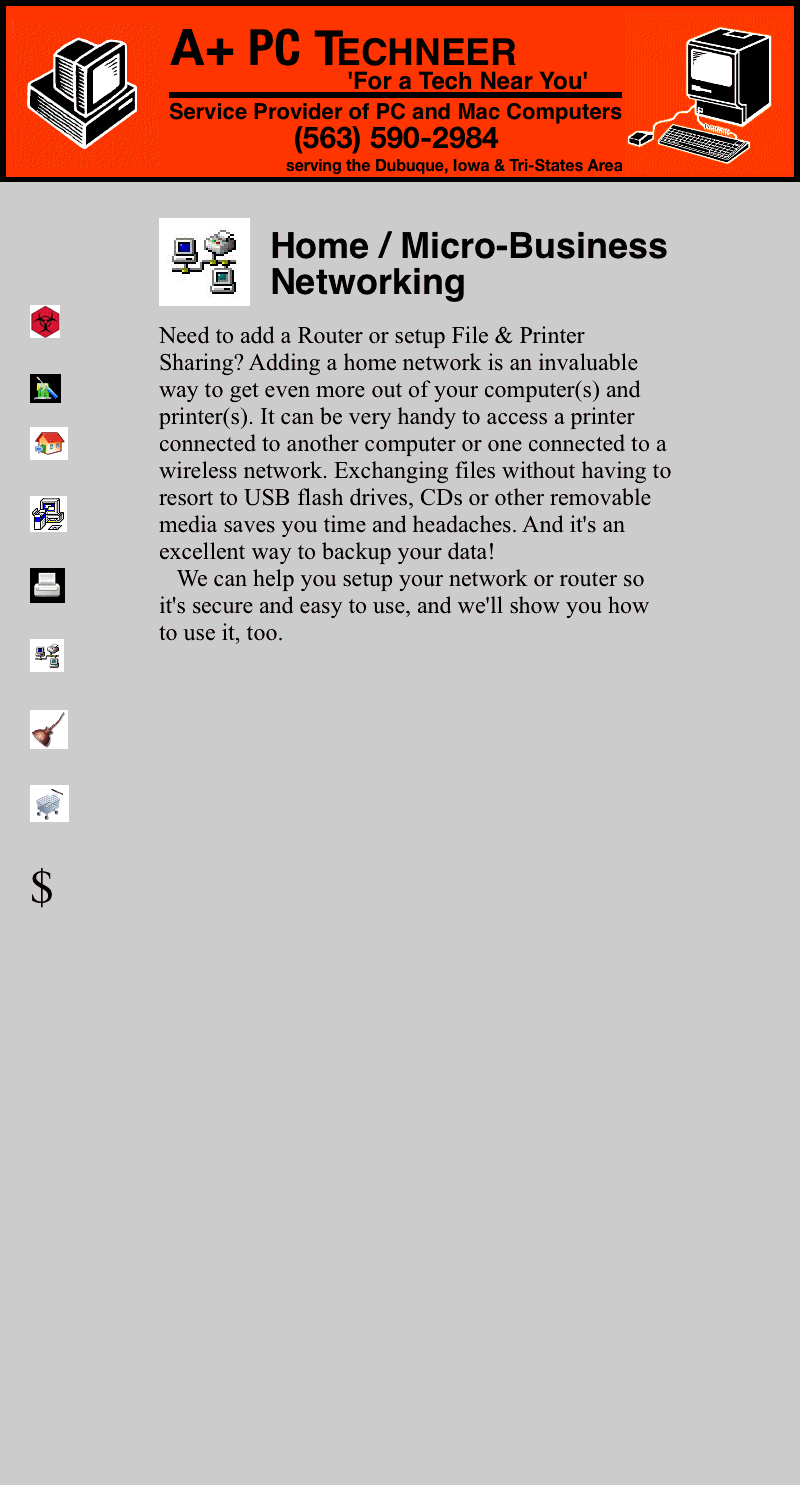Open the shopping cart icon link

(49, 804)
